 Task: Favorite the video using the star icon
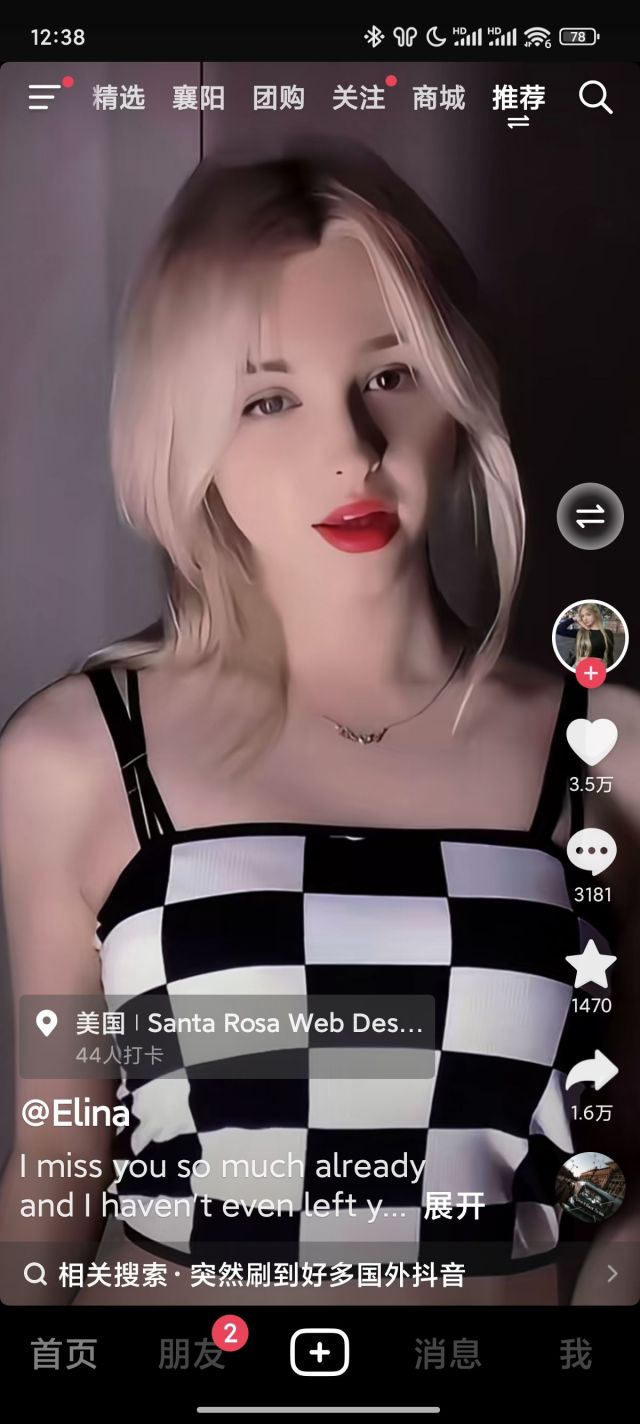coord(591,964)
